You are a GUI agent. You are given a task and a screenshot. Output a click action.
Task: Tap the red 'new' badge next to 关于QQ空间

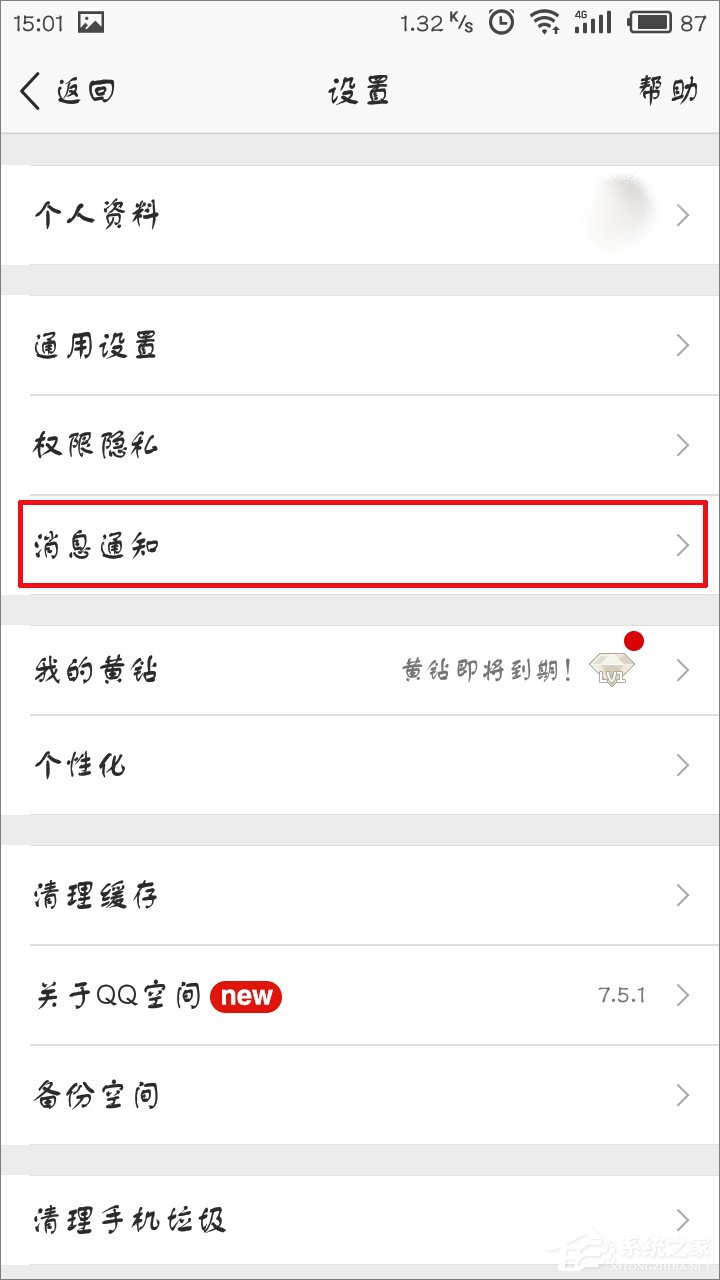(245, 996)
